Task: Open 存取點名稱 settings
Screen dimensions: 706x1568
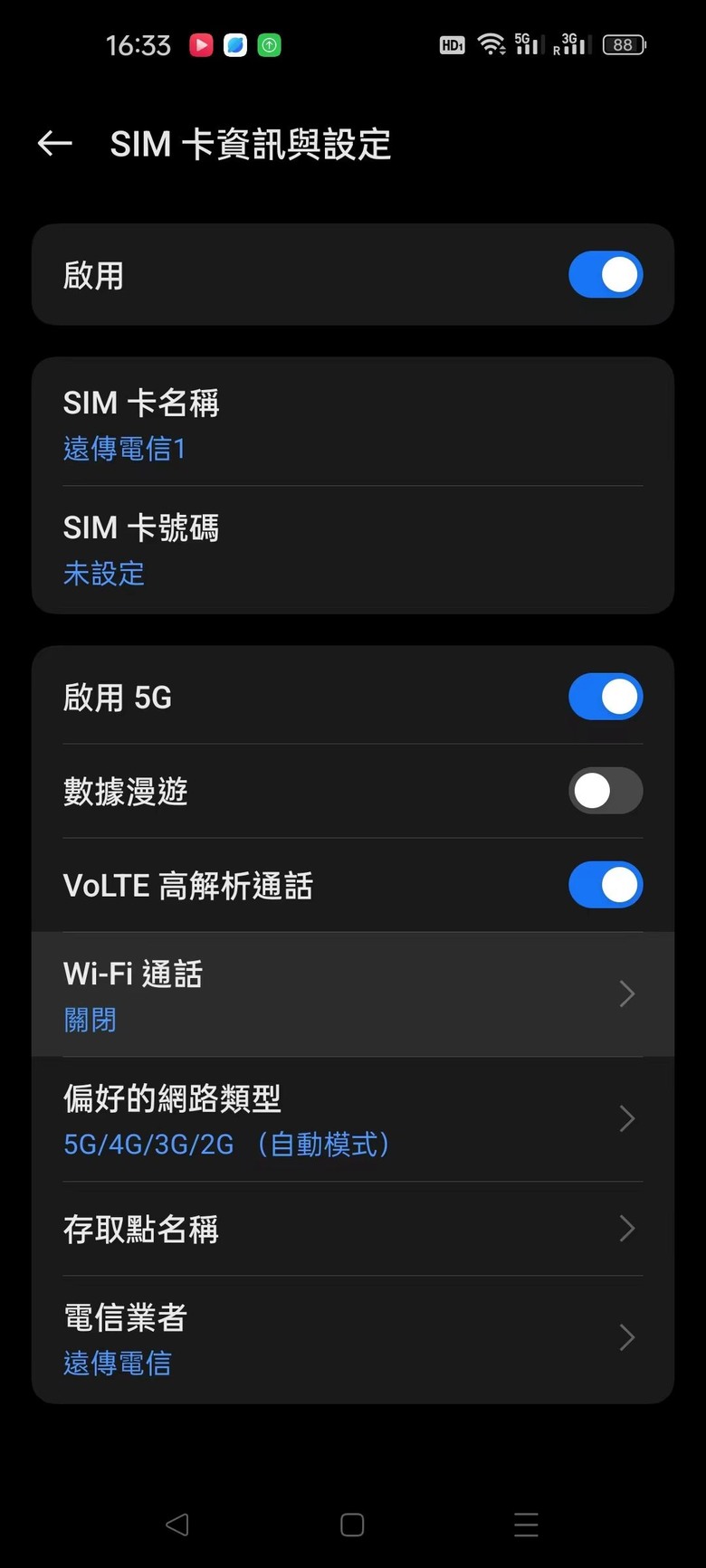Action: click(352, 1229)
